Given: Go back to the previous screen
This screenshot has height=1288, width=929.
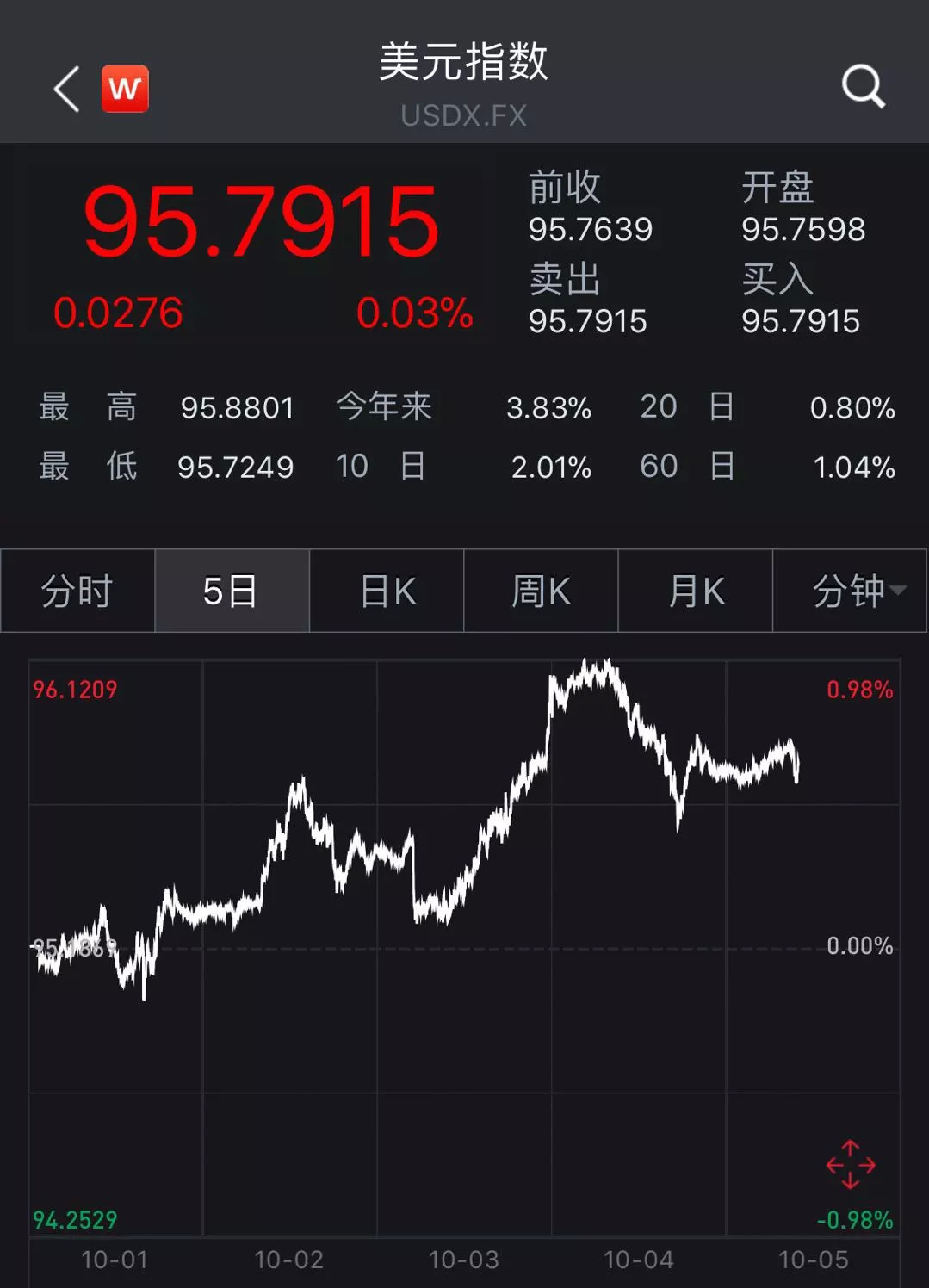Looking at the screenshot, I should [x=66, y=89].
